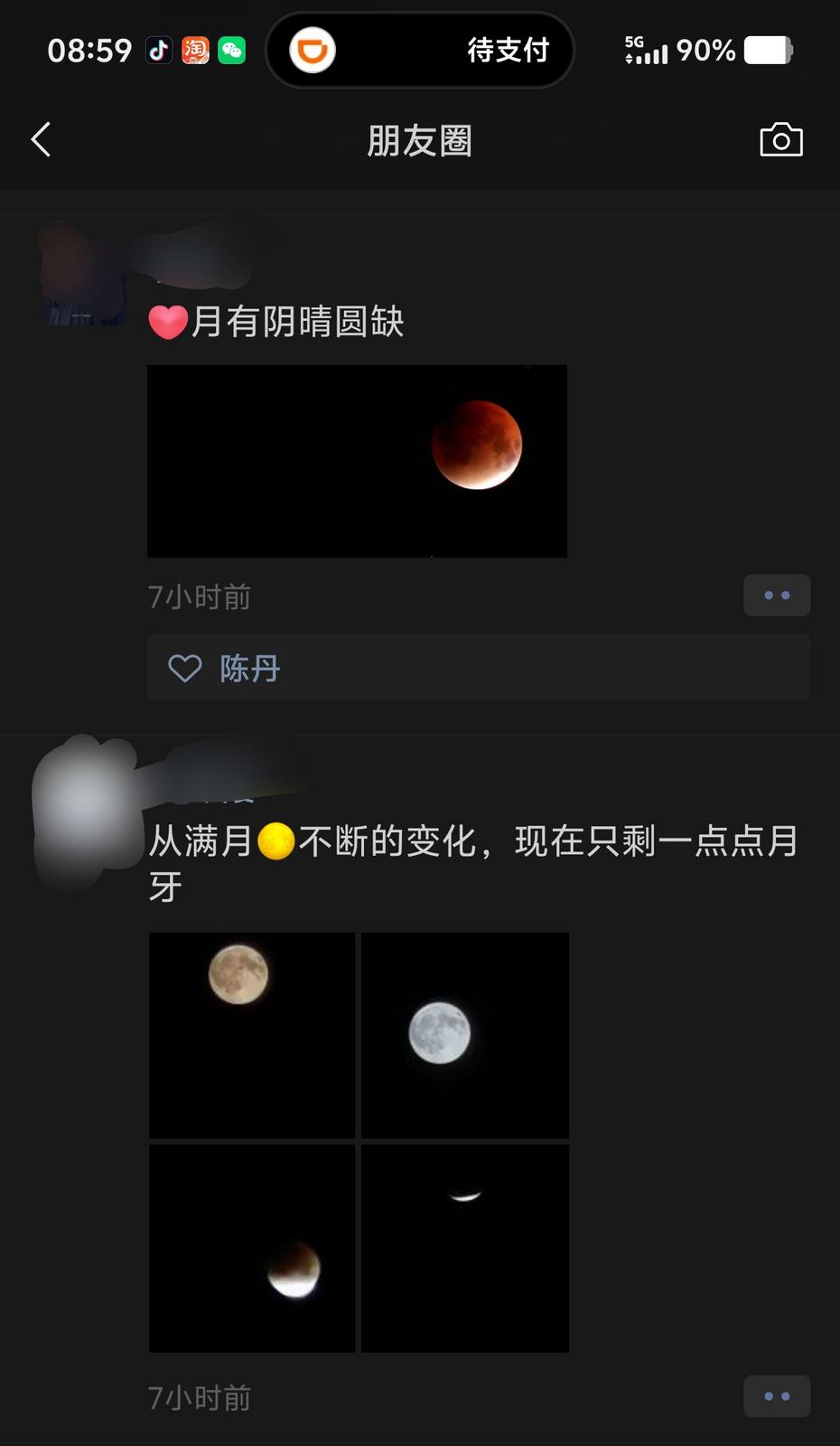840x1446 pixels.
Task: Open the 待支付 ride status pill
Action: 420,50
